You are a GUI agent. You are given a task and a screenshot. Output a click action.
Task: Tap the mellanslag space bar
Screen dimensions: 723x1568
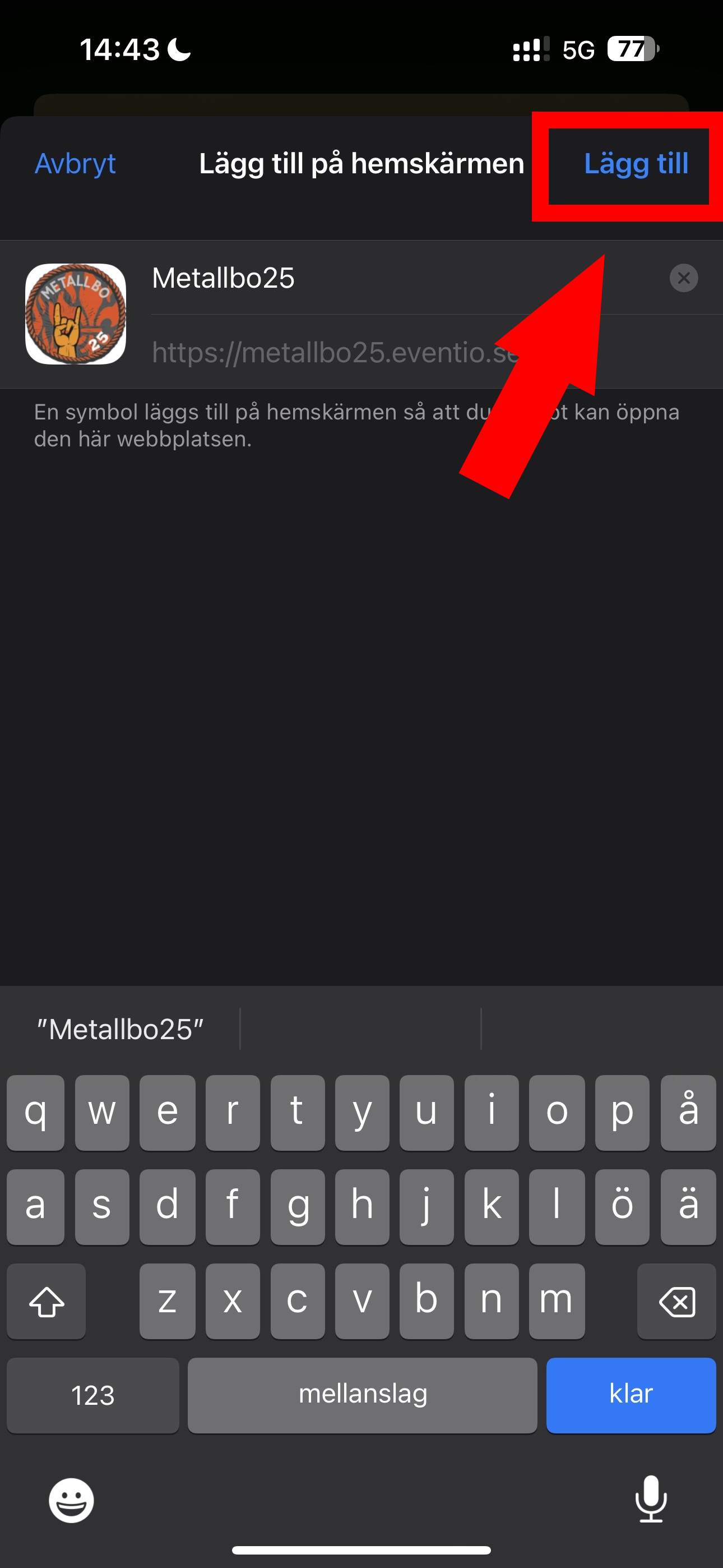[362, 1395]
